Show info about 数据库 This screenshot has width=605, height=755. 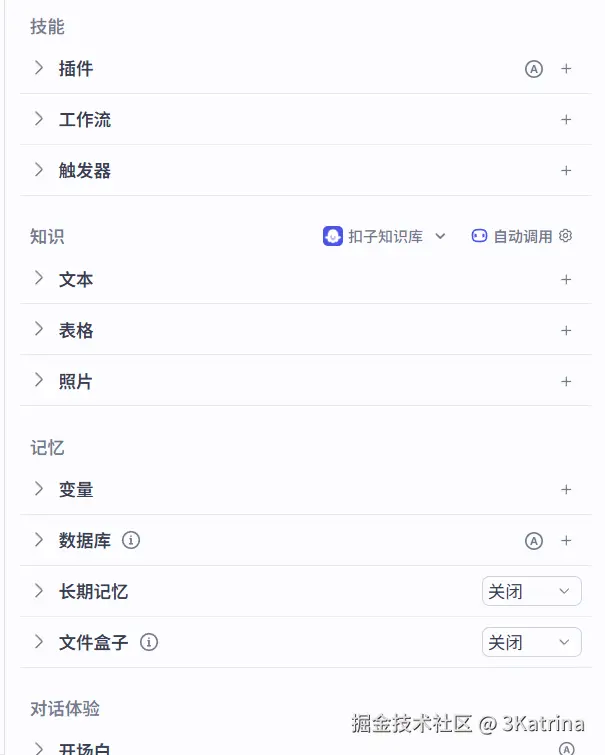[x=131, y=540]
